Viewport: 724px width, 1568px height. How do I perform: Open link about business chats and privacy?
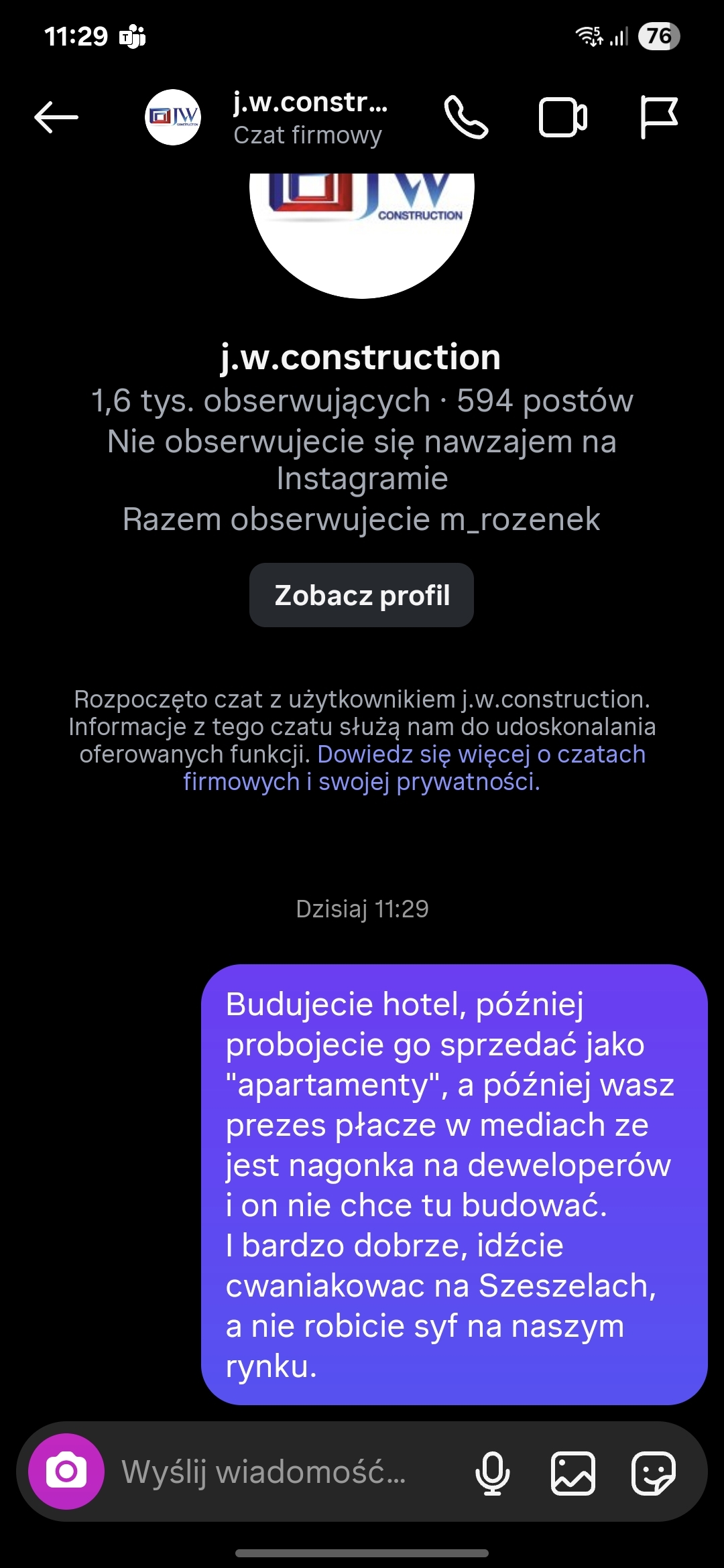coord(429,768)
